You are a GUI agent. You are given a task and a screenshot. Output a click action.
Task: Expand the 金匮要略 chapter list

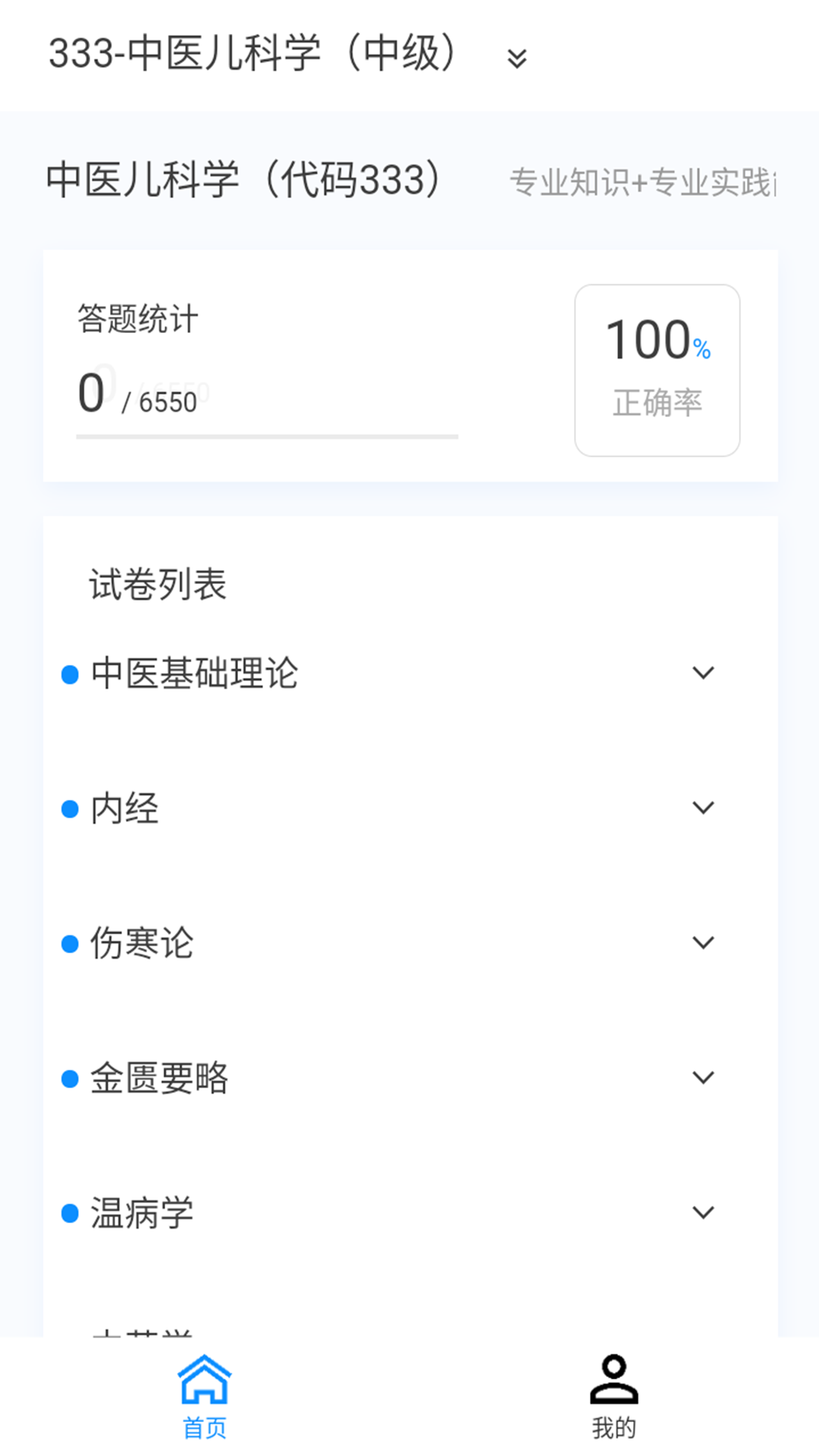point(704,1078)
